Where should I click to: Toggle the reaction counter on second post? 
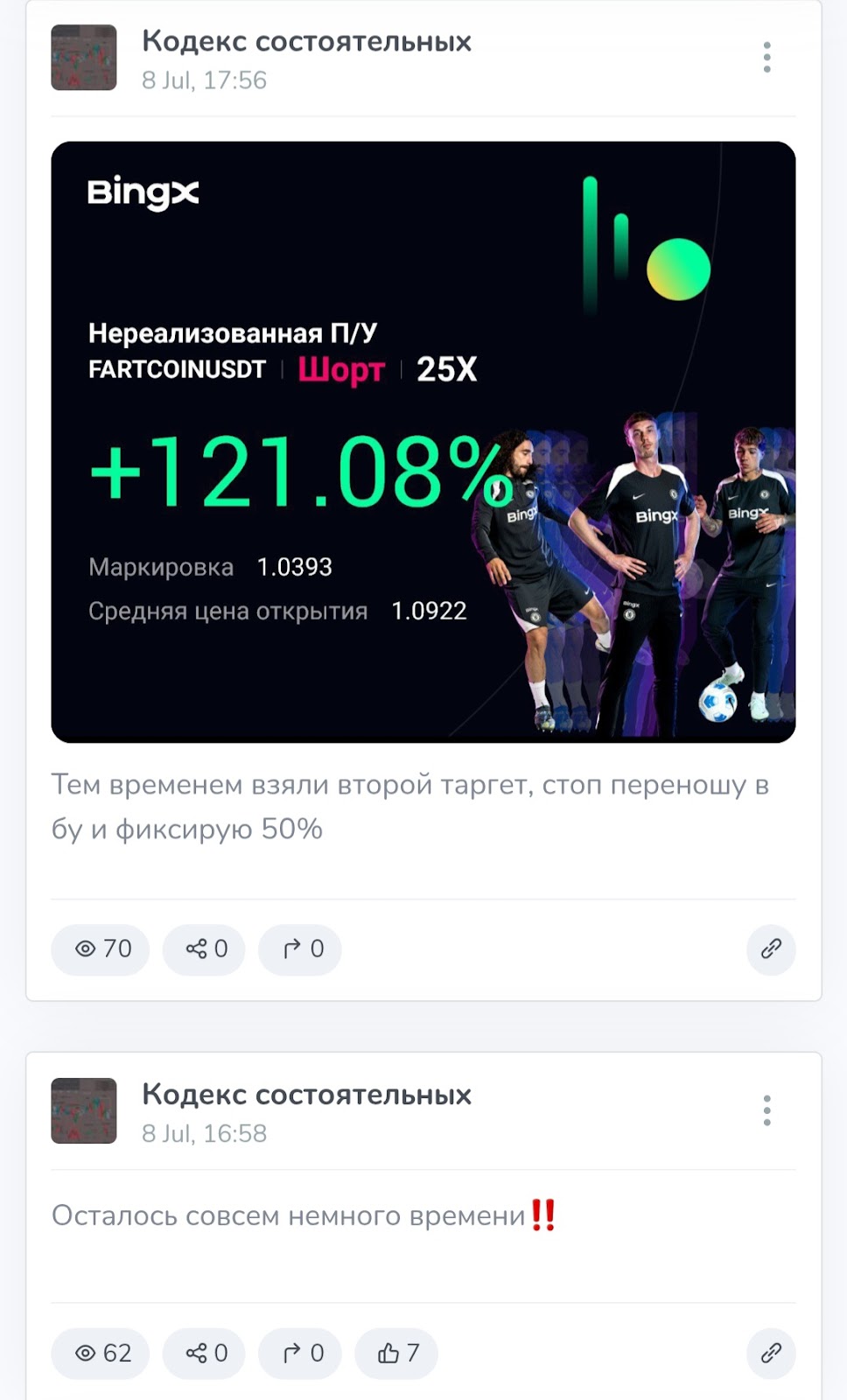[395, 1353]
